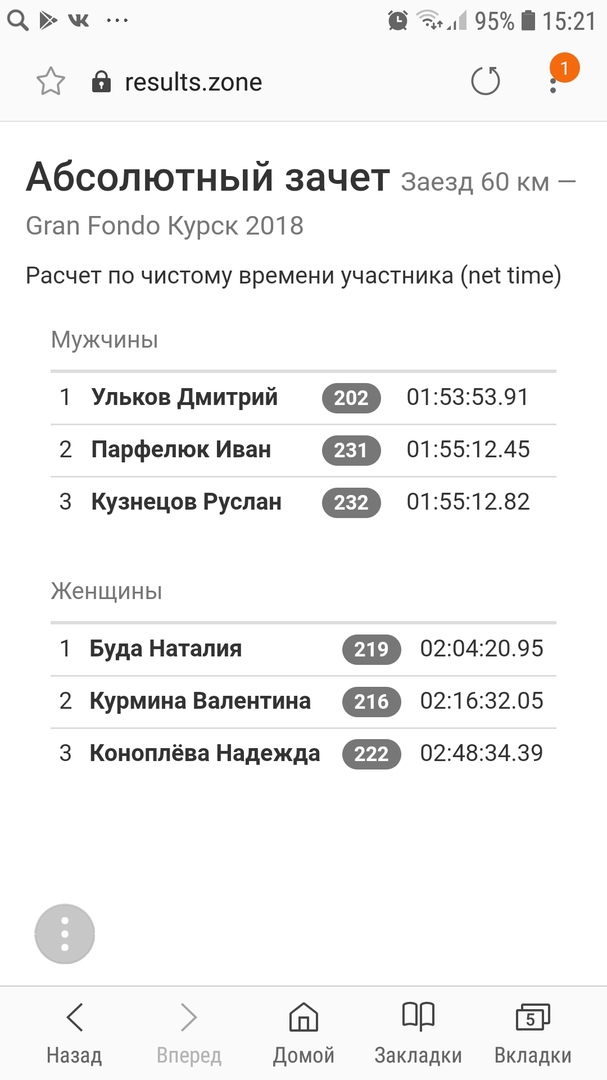Open the browser overflow menu
This screenshot has height=1080, width=607.
tap(554, 82)
